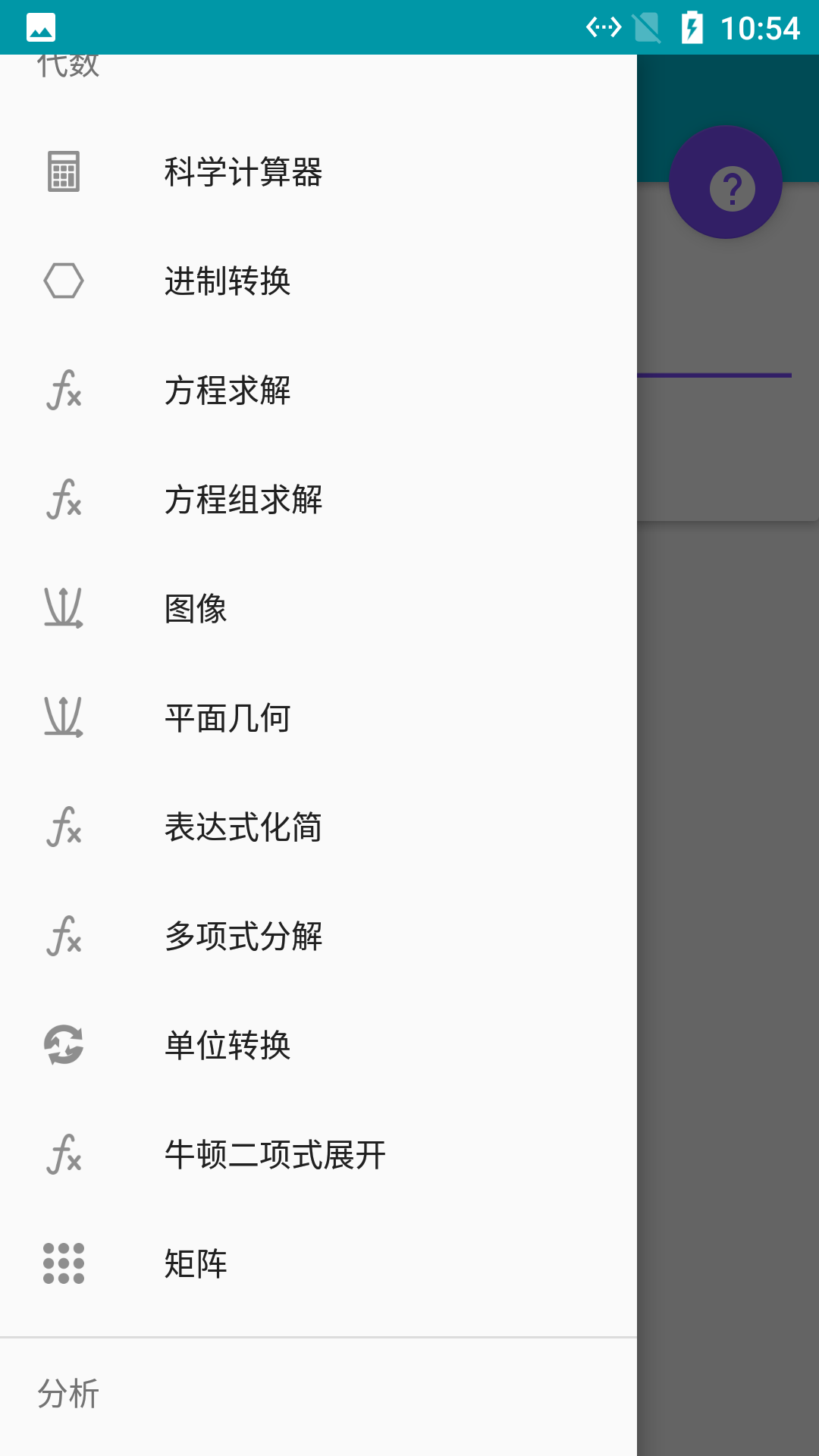819x1456 pixels.
Task: Open the graph plotting (图像) icon
Action: [x=64, y=610]
